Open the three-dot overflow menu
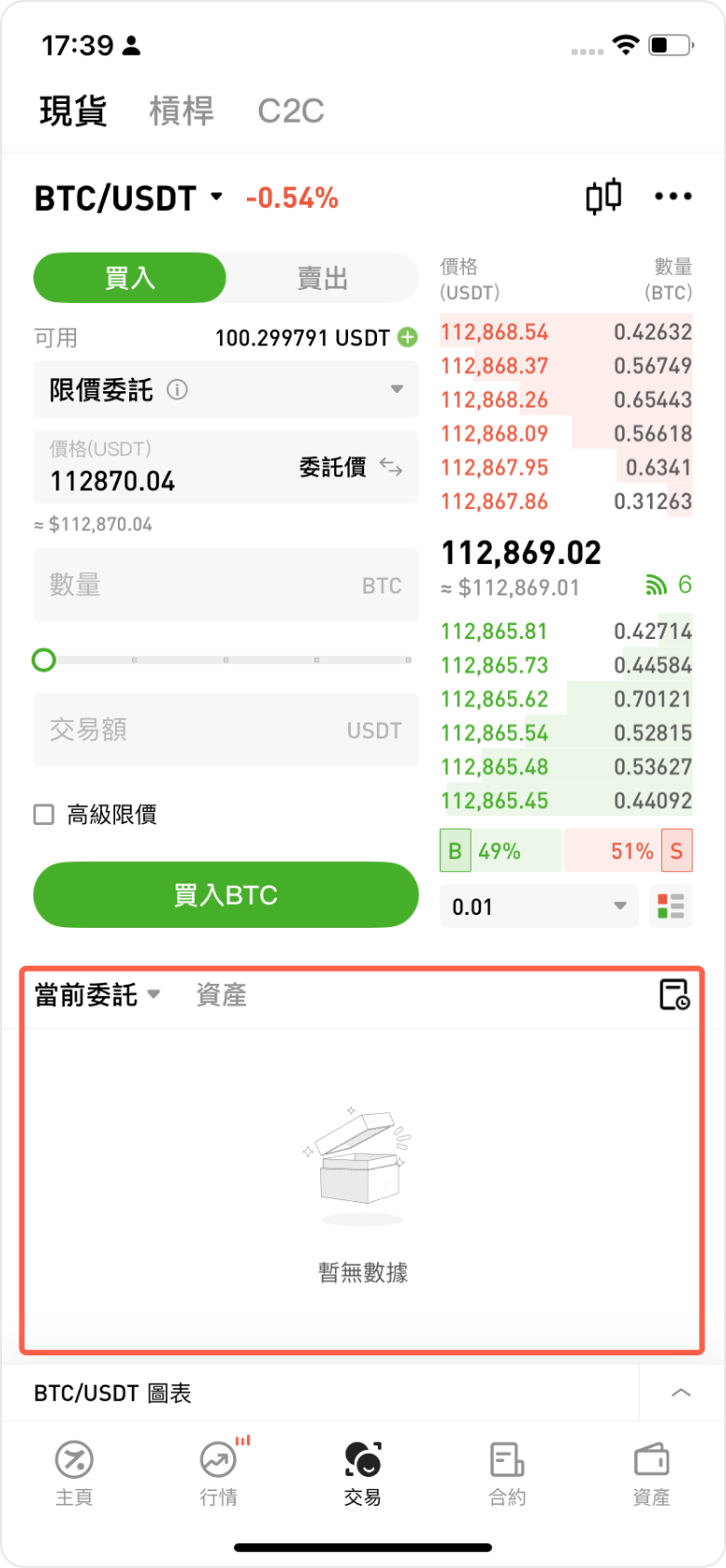The image size is (726, 1568). [x=673, y=197]
